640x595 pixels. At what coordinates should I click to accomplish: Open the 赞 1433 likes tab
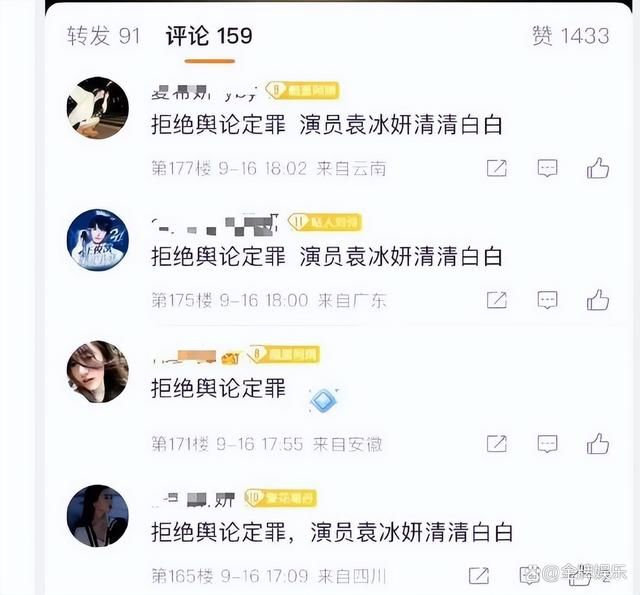pos(570,36)
